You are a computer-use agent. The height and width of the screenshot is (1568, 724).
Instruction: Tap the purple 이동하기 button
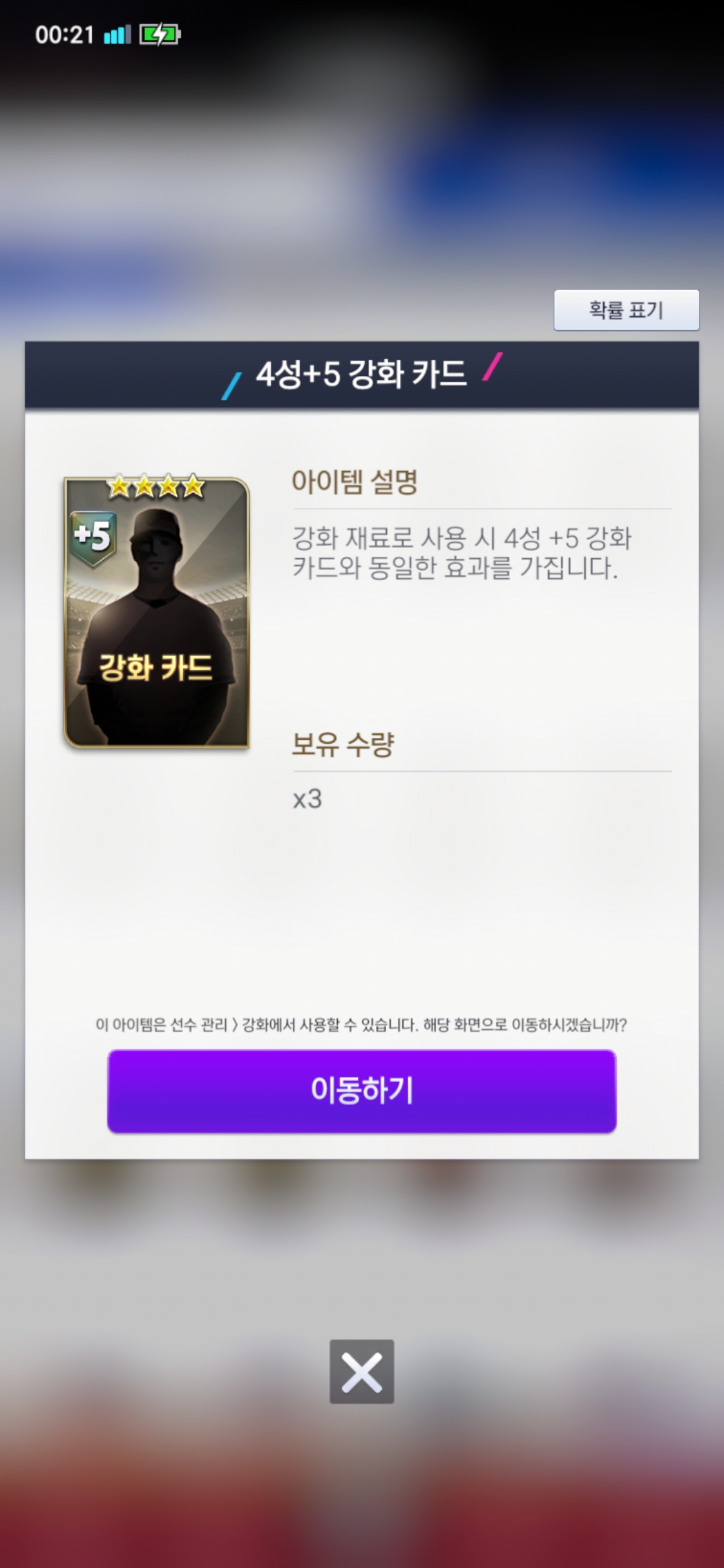click(x=362, y=1091)
